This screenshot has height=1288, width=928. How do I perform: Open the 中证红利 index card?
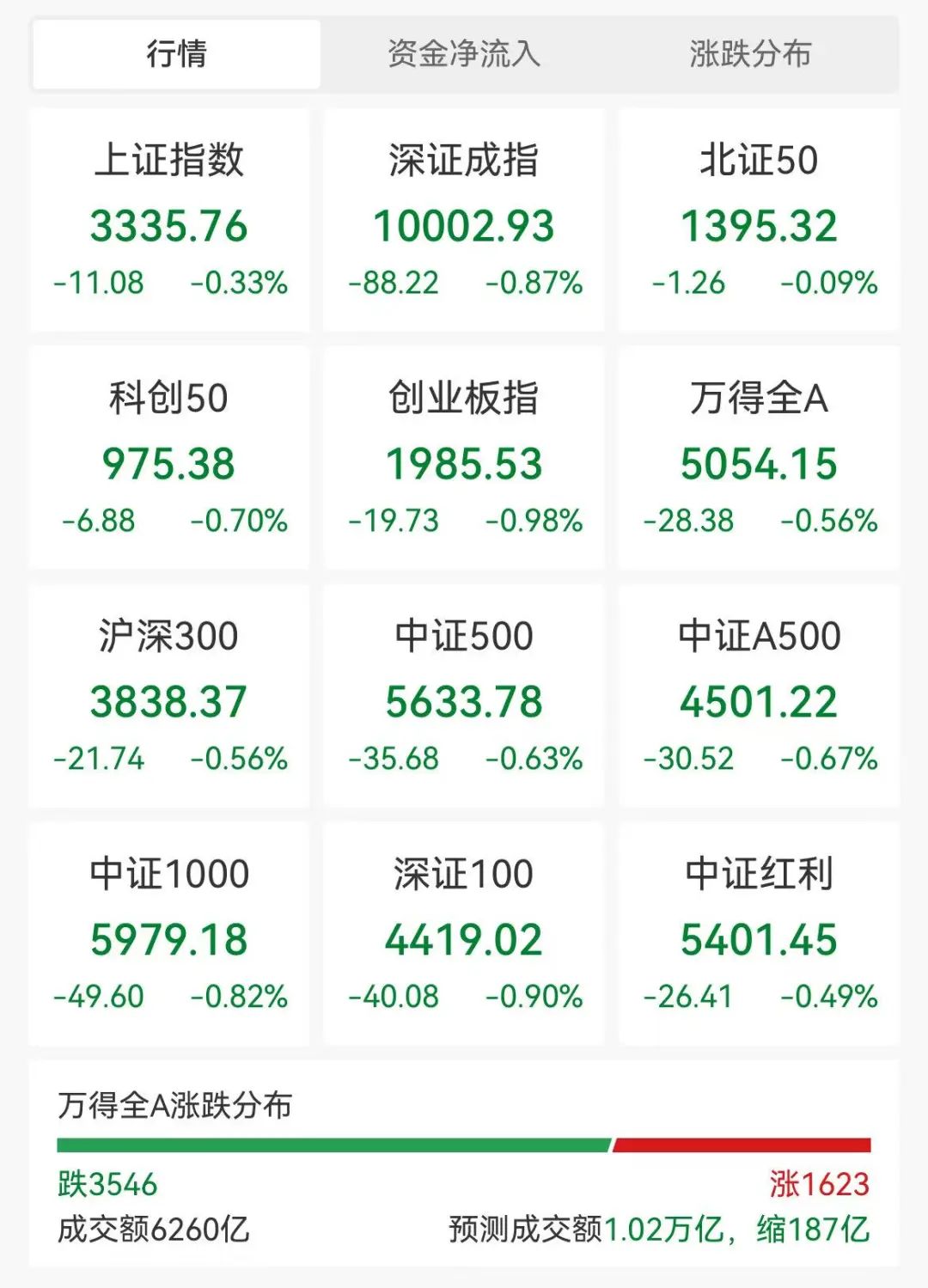[759, 934]
